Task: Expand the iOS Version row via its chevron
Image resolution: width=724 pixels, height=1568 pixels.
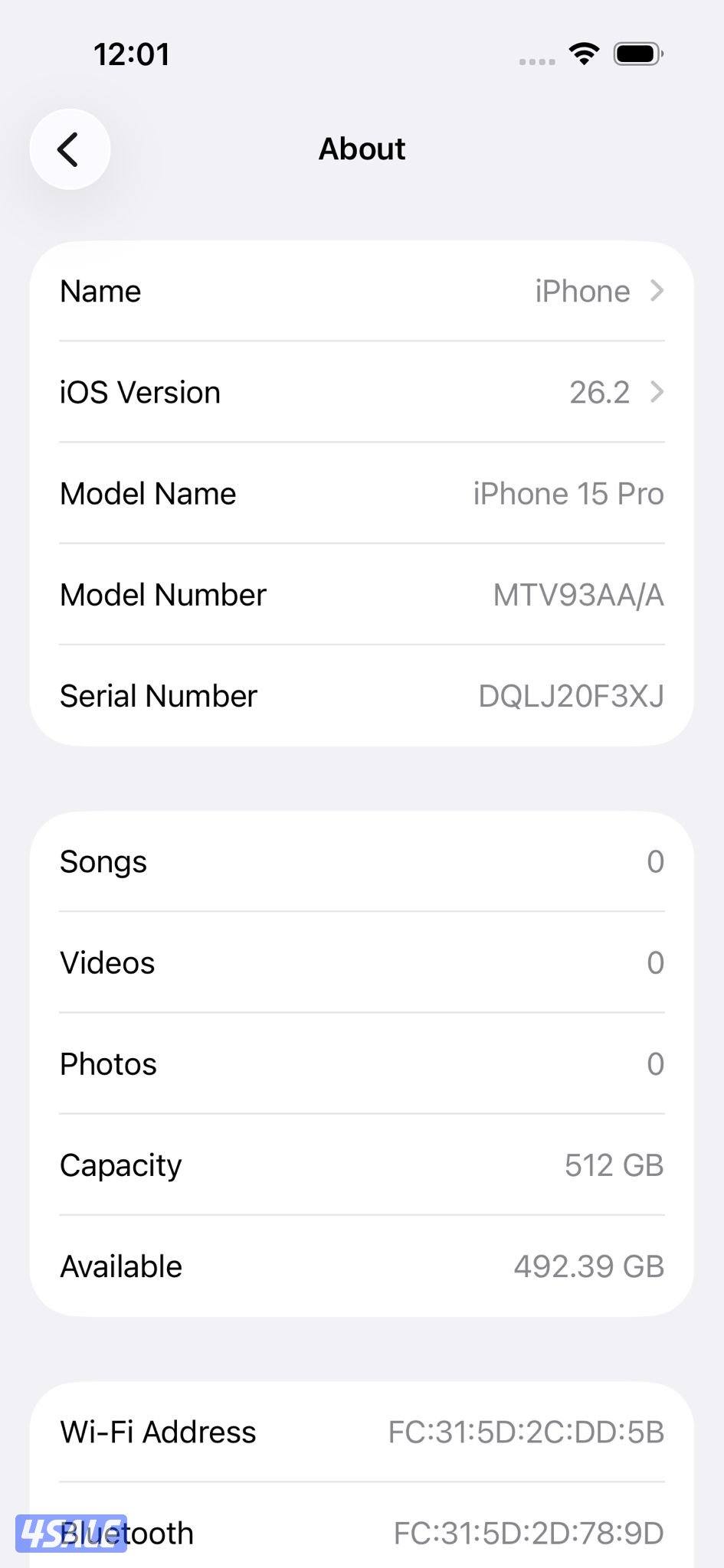Action: pos(657,393)
